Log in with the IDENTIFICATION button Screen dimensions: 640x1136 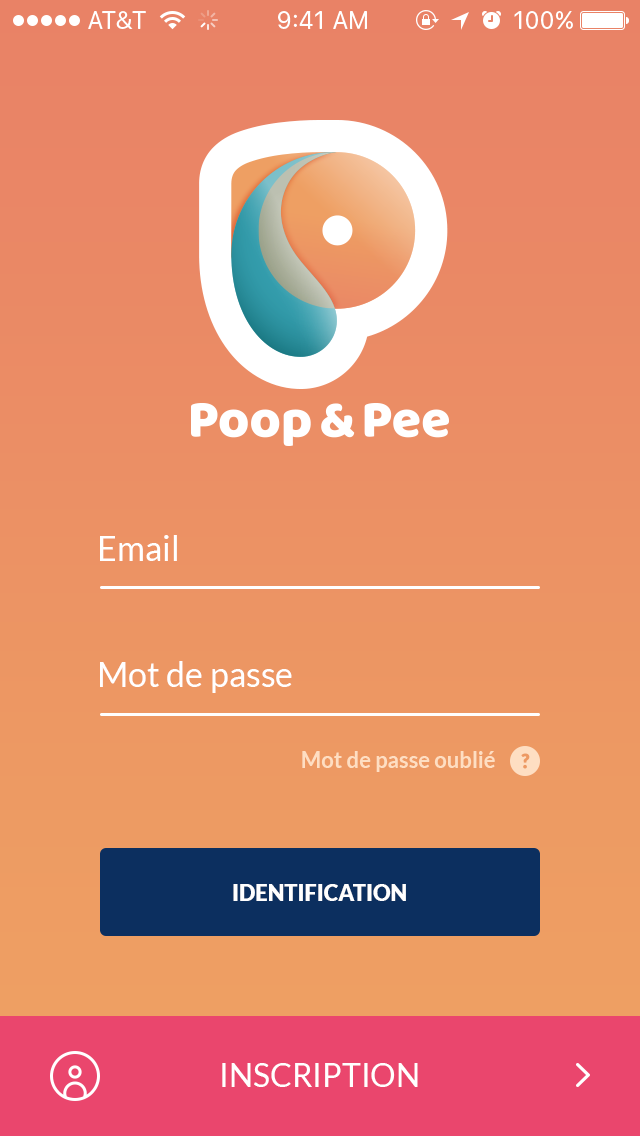click(x=320, y=892)
